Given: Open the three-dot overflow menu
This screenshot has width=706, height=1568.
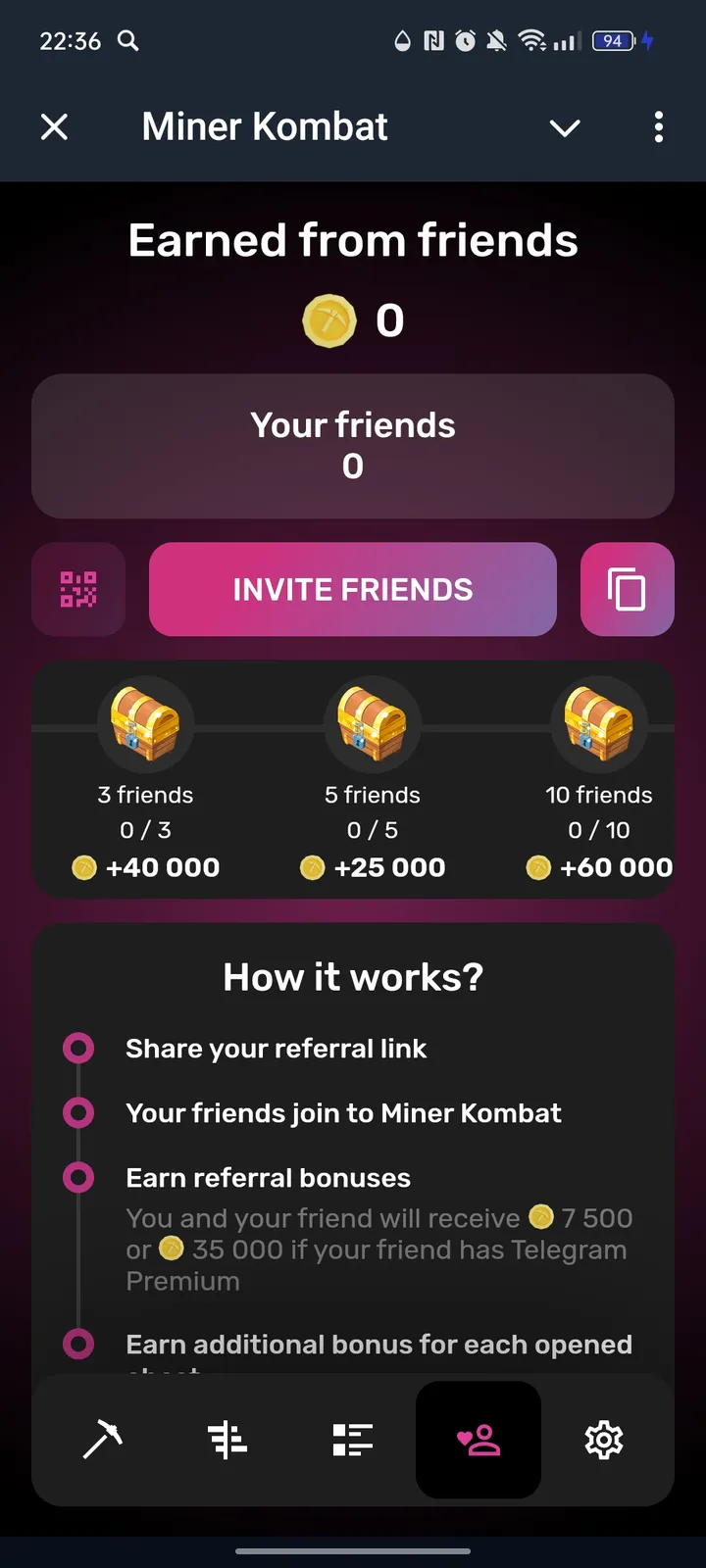Looking at the screenshot, I should pos(658,127).
